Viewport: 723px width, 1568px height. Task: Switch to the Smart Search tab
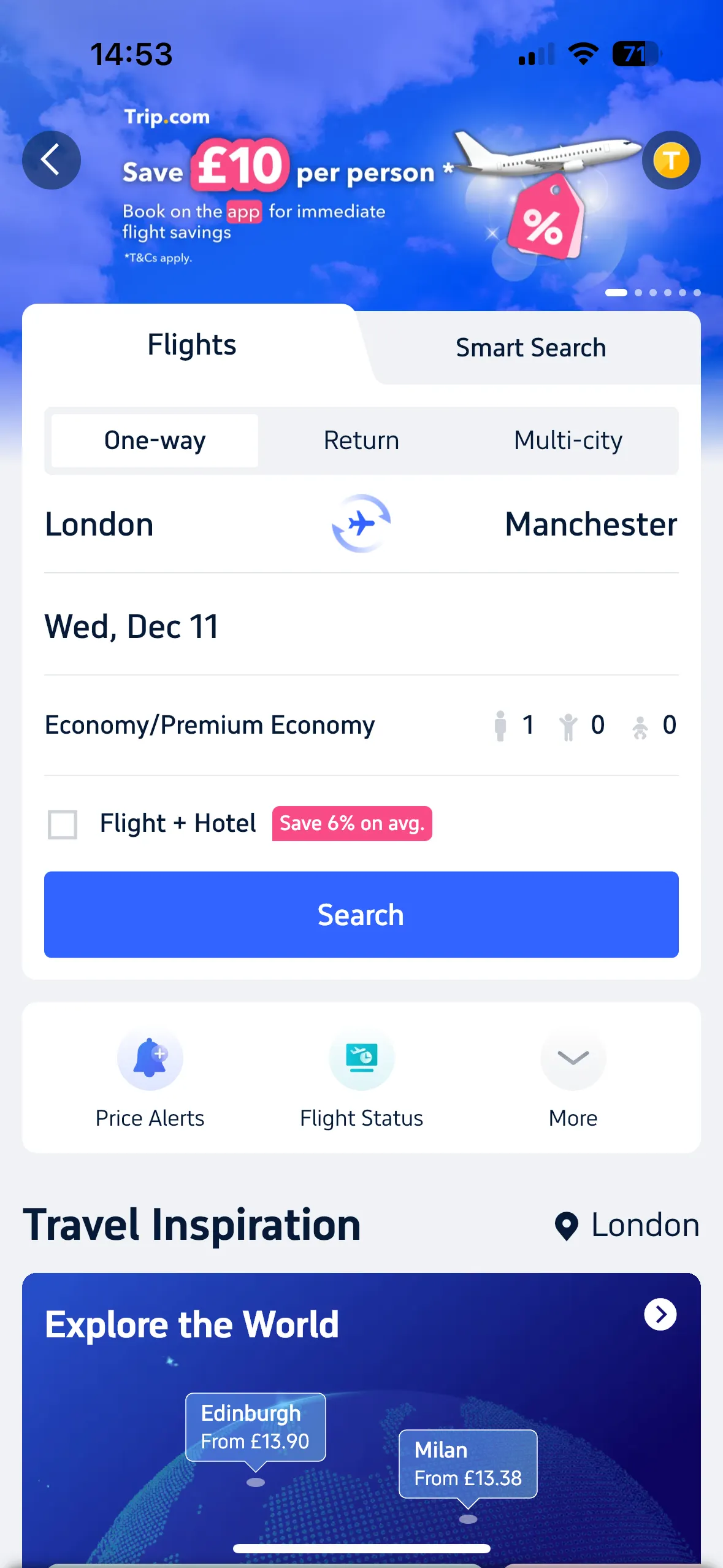(x=530, y=348)
